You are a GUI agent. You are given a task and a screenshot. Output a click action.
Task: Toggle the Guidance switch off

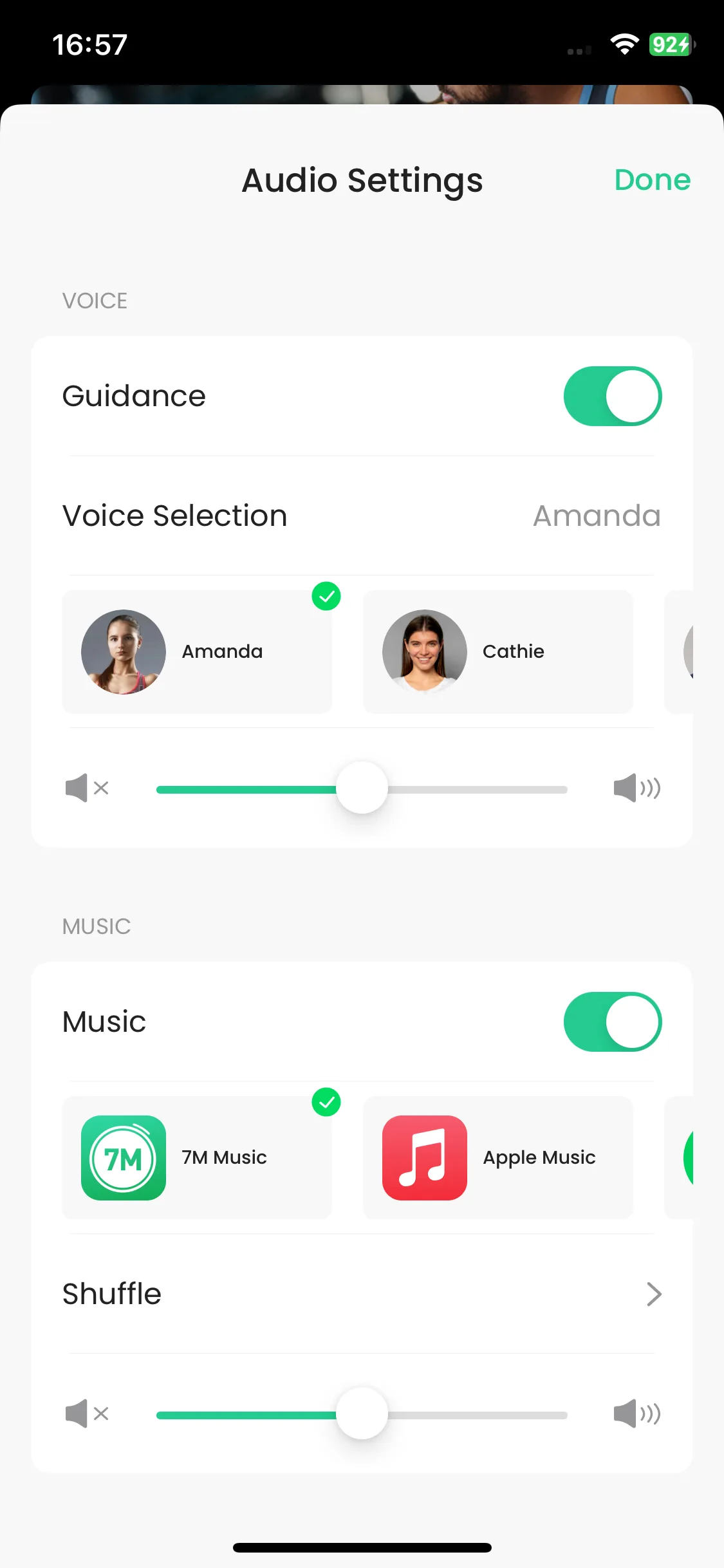pyautogui.click(x=612, y=397)
